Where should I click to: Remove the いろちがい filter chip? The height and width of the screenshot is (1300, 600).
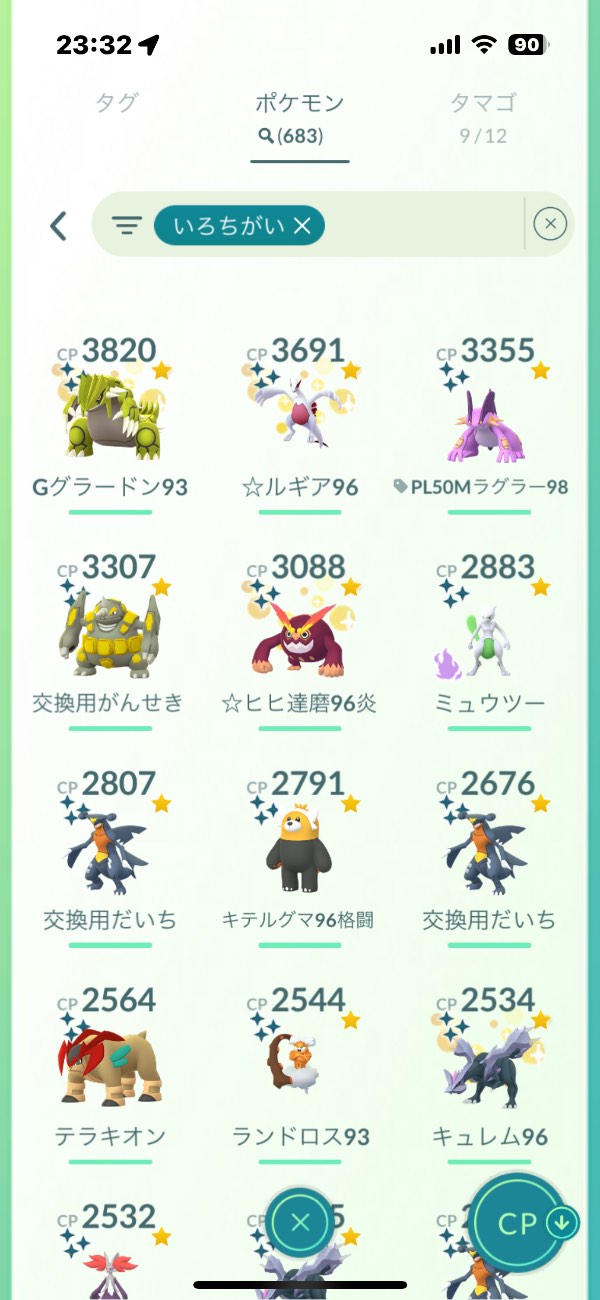[x=303, y=227]
